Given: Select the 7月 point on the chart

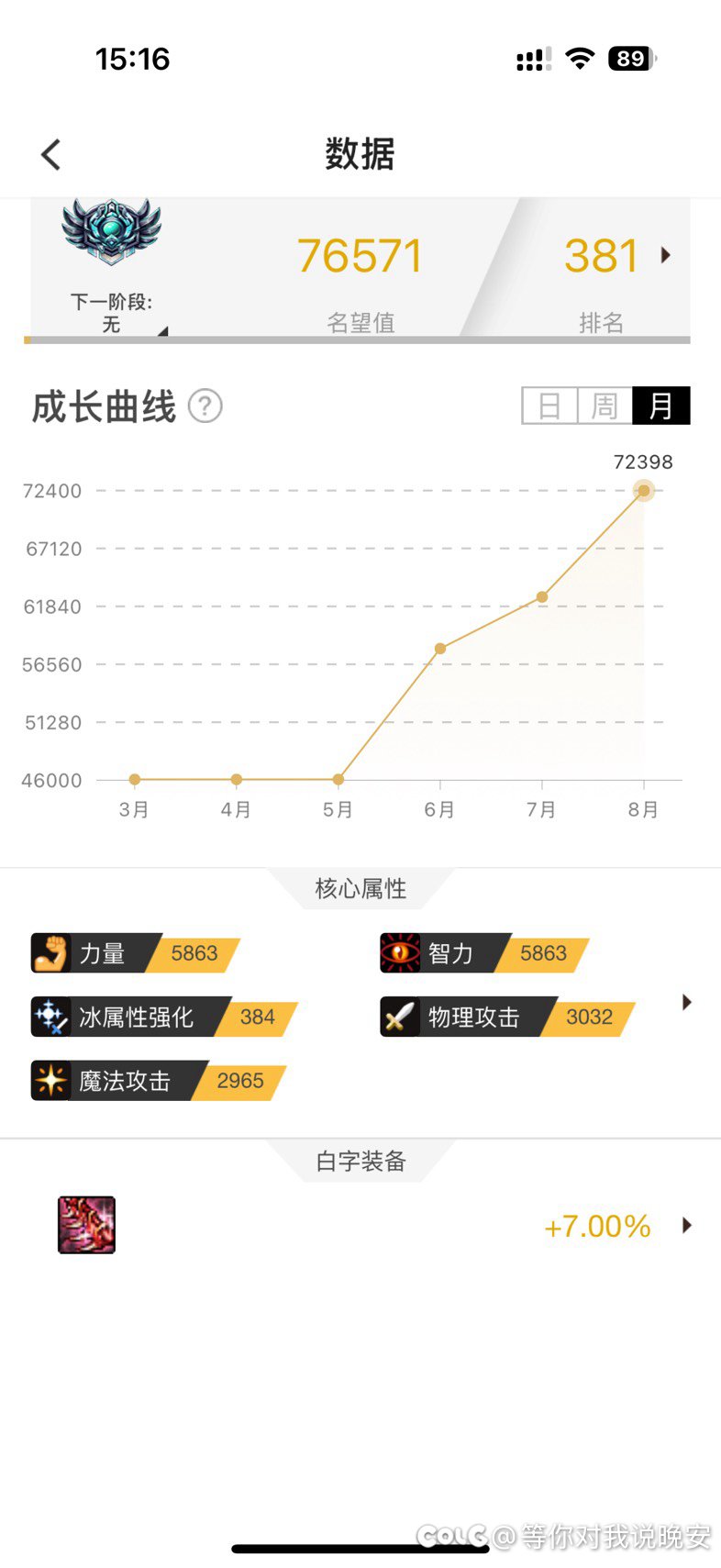Looking at the screenshot, I should tap(542, 597).
